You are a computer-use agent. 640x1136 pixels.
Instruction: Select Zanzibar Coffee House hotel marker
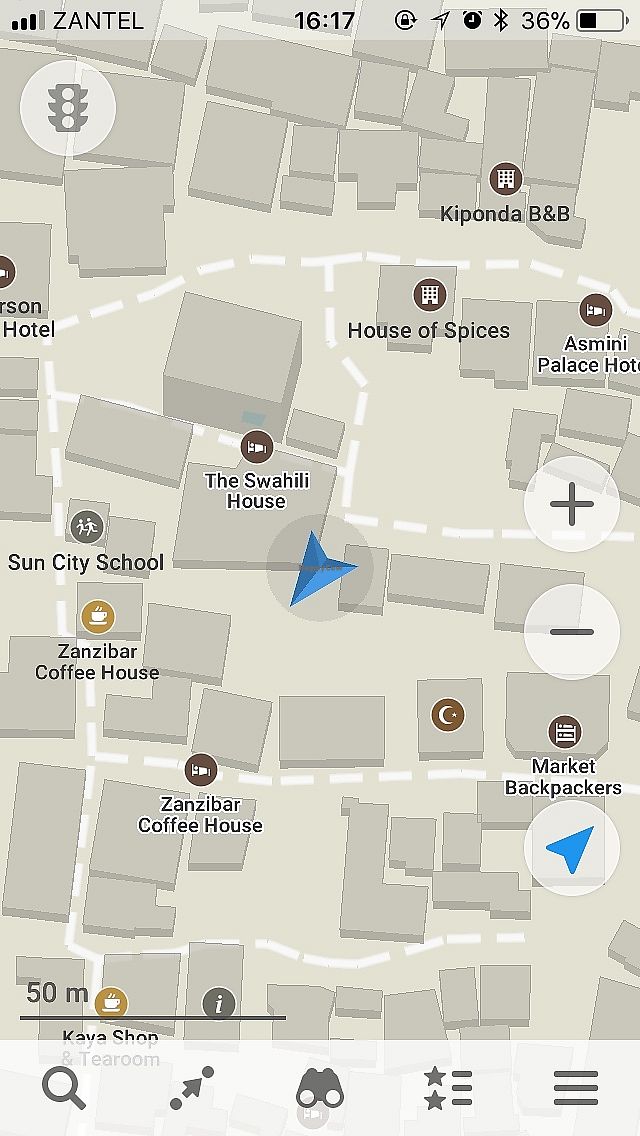pyautogui.click(x=201, y=770)
